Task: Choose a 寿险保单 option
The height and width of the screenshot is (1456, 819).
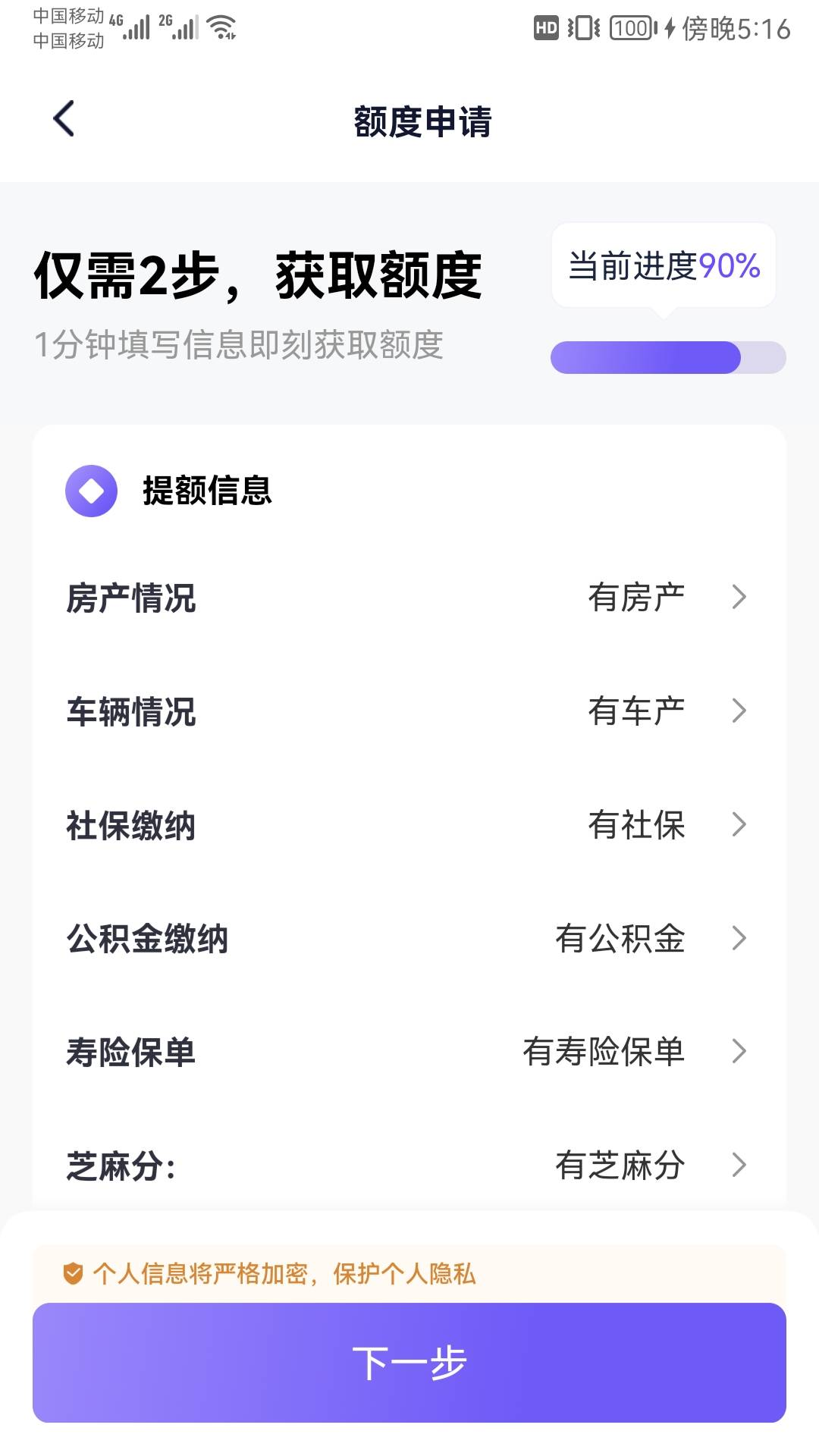Action: (409, 1053)
